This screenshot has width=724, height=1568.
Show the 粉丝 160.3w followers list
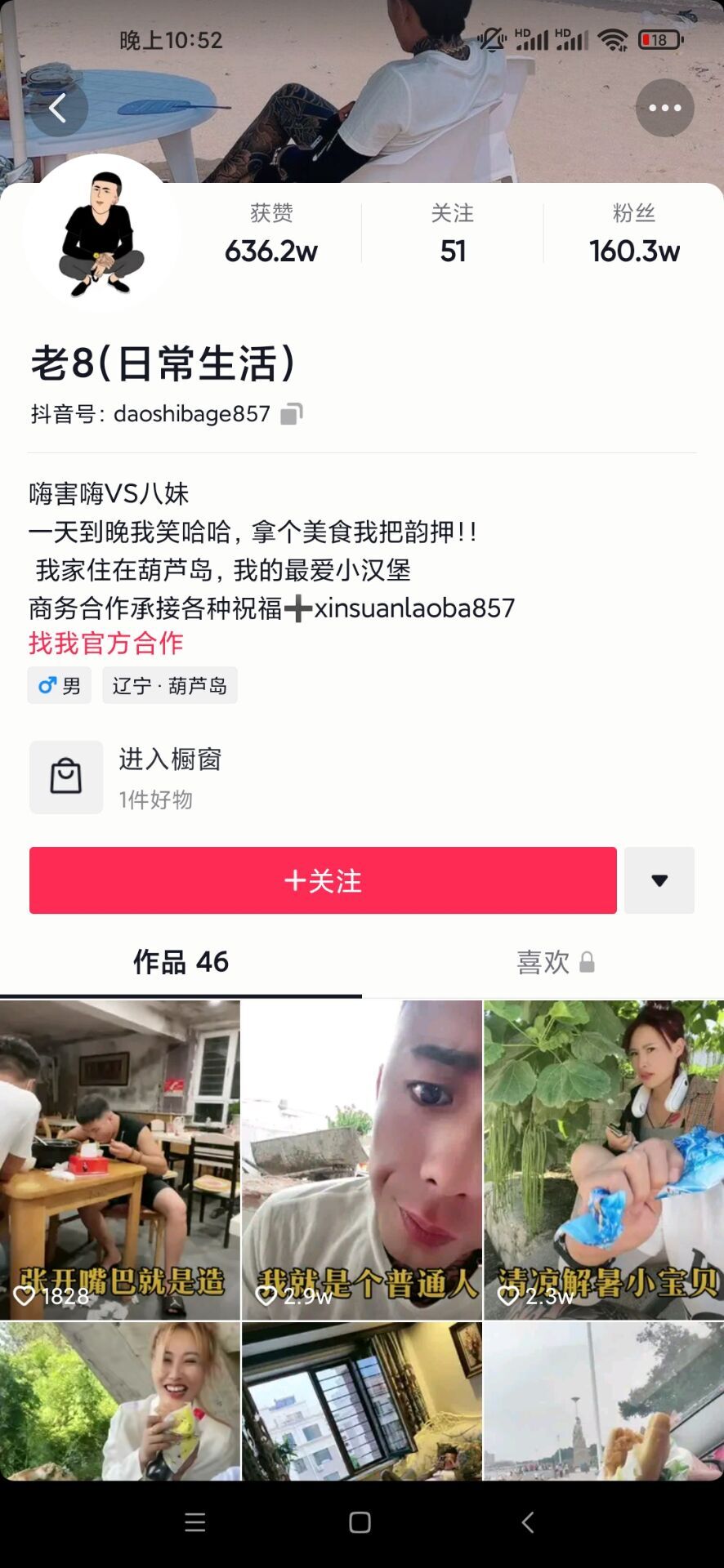(634, 234)
